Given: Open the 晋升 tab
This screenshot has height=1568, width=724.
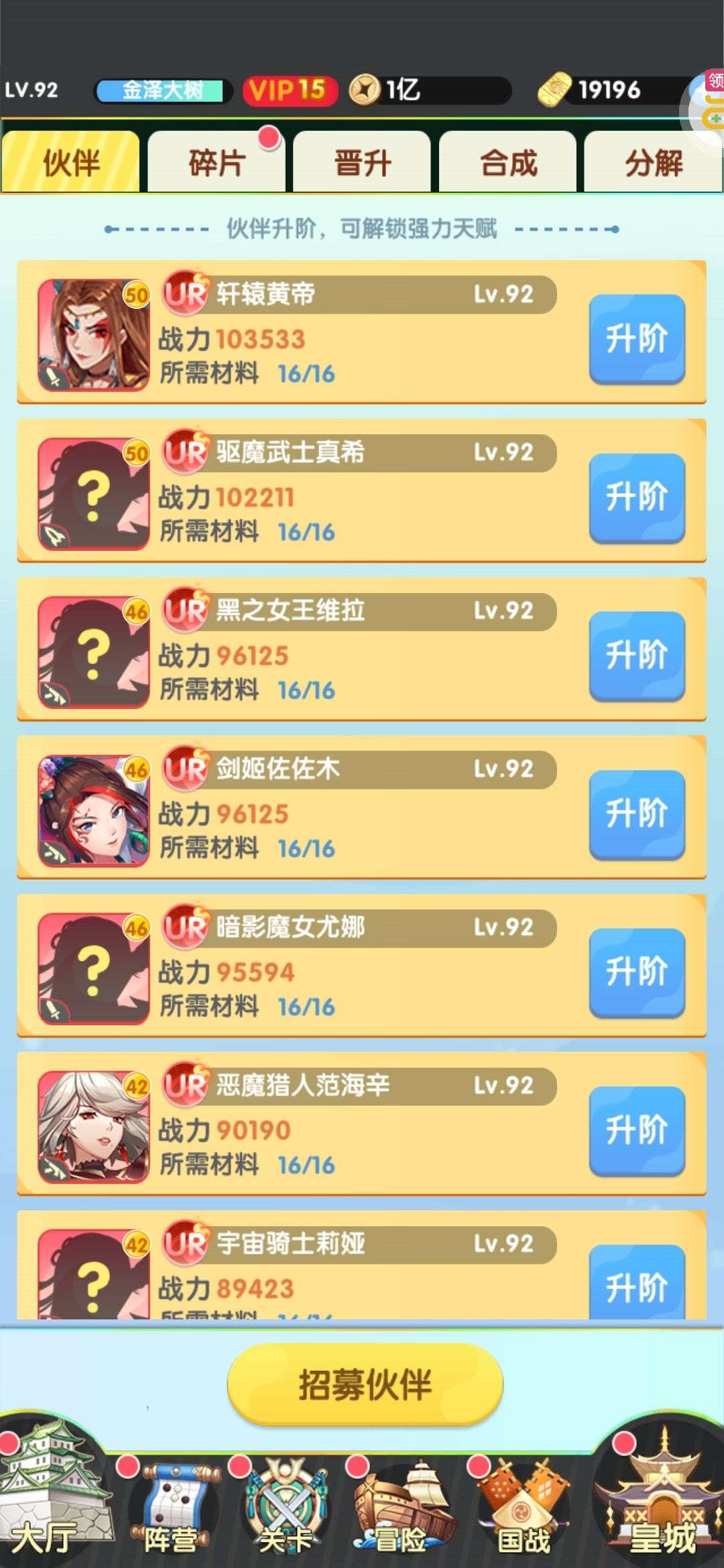Looking at the screenshot, I should (362, 163).
